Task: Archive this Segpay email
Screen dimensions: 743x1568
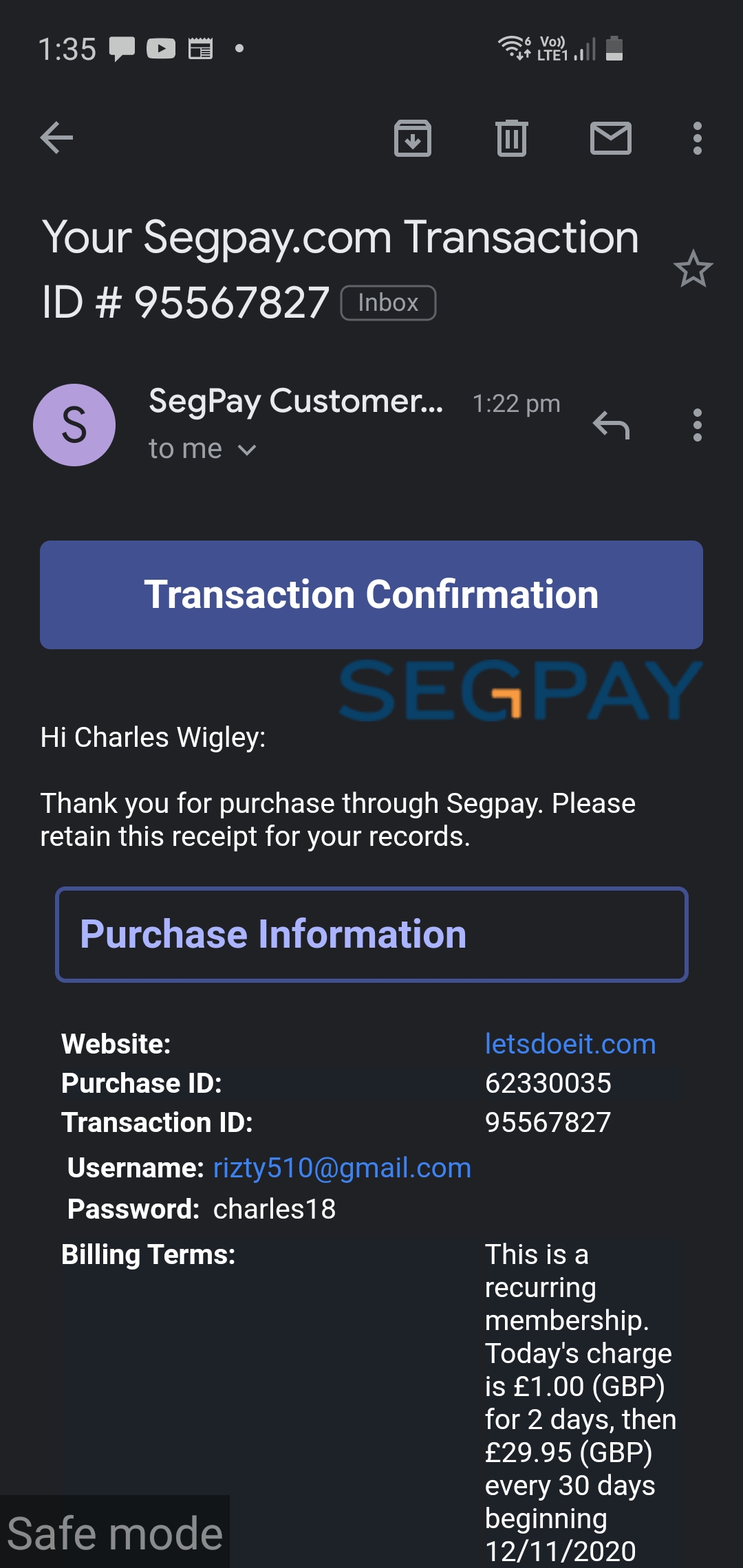Action: (412, 138)
